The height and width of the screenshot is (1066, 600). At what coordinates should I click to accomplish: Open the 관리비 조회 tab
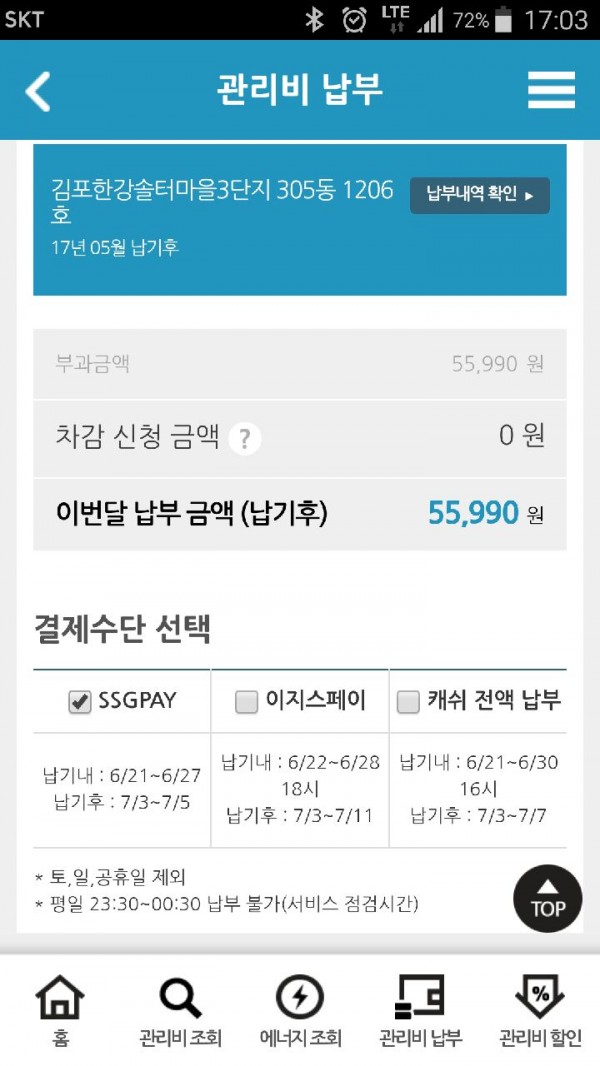pos(180,1010)
